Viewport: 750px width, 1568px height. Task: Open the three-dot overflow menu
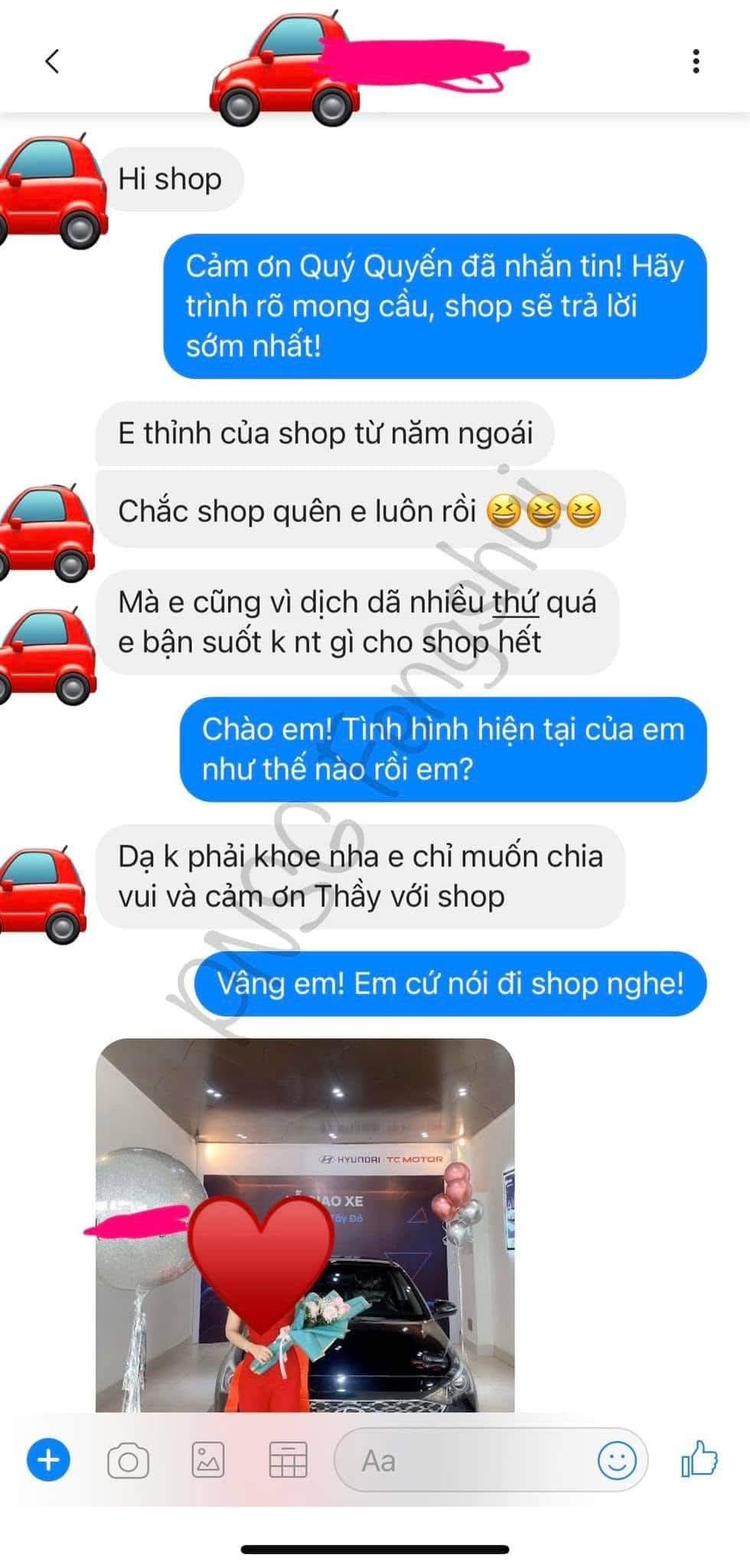coord(695,60)
